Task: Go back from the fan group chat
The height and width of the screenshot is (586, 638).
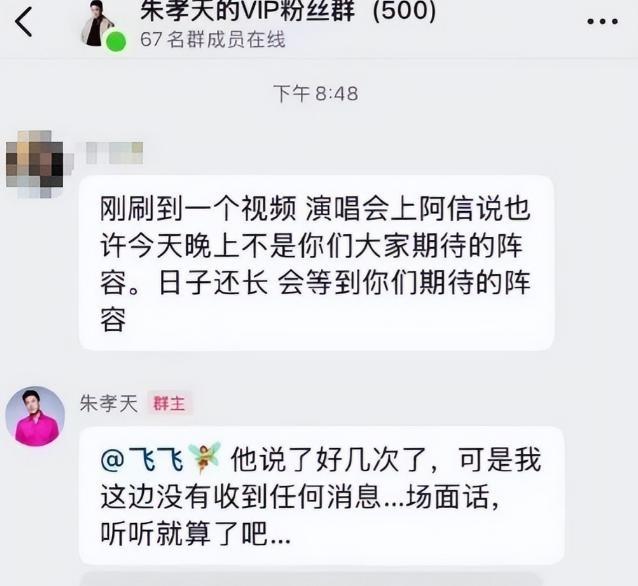Action: (24, 21)
